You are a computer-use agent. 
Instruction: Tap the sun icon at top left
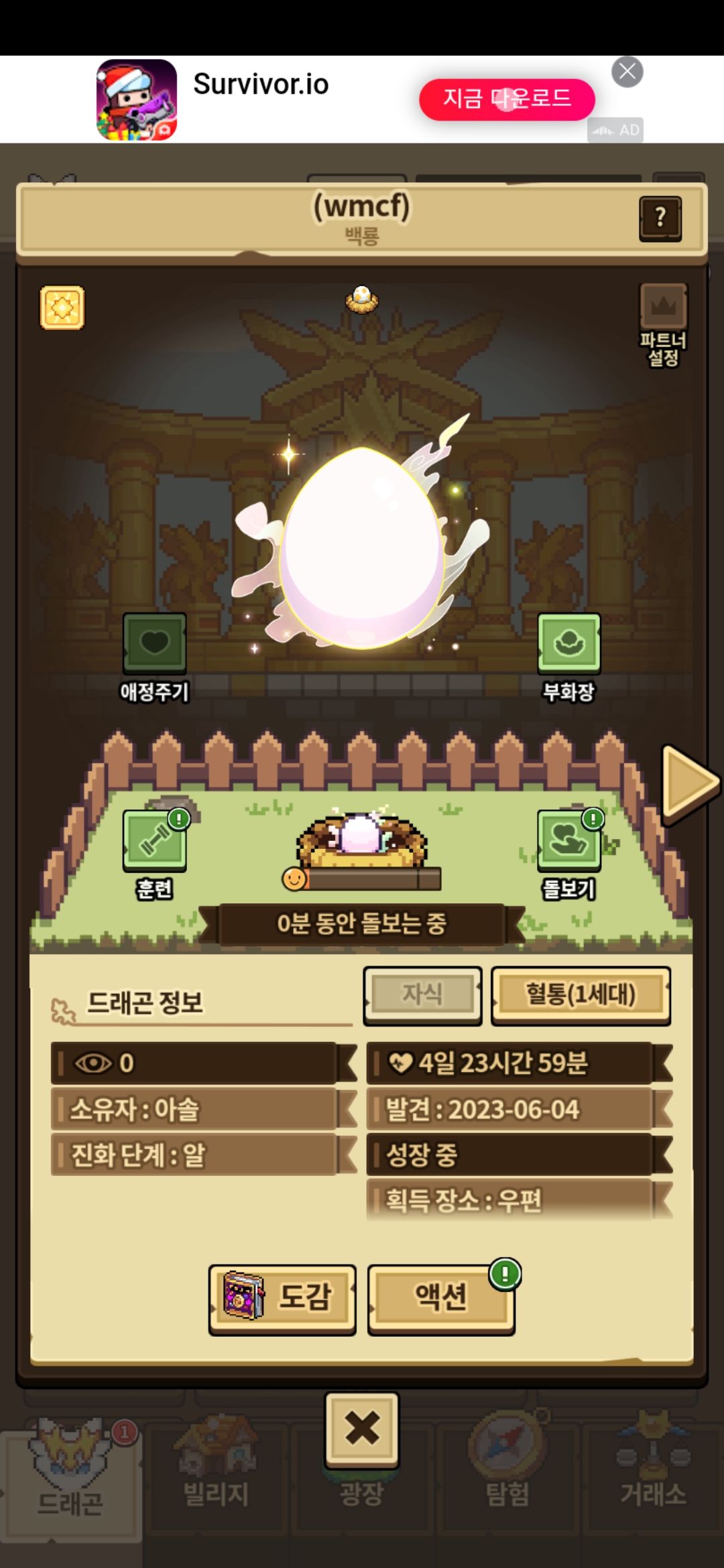(x=62, y=308)
